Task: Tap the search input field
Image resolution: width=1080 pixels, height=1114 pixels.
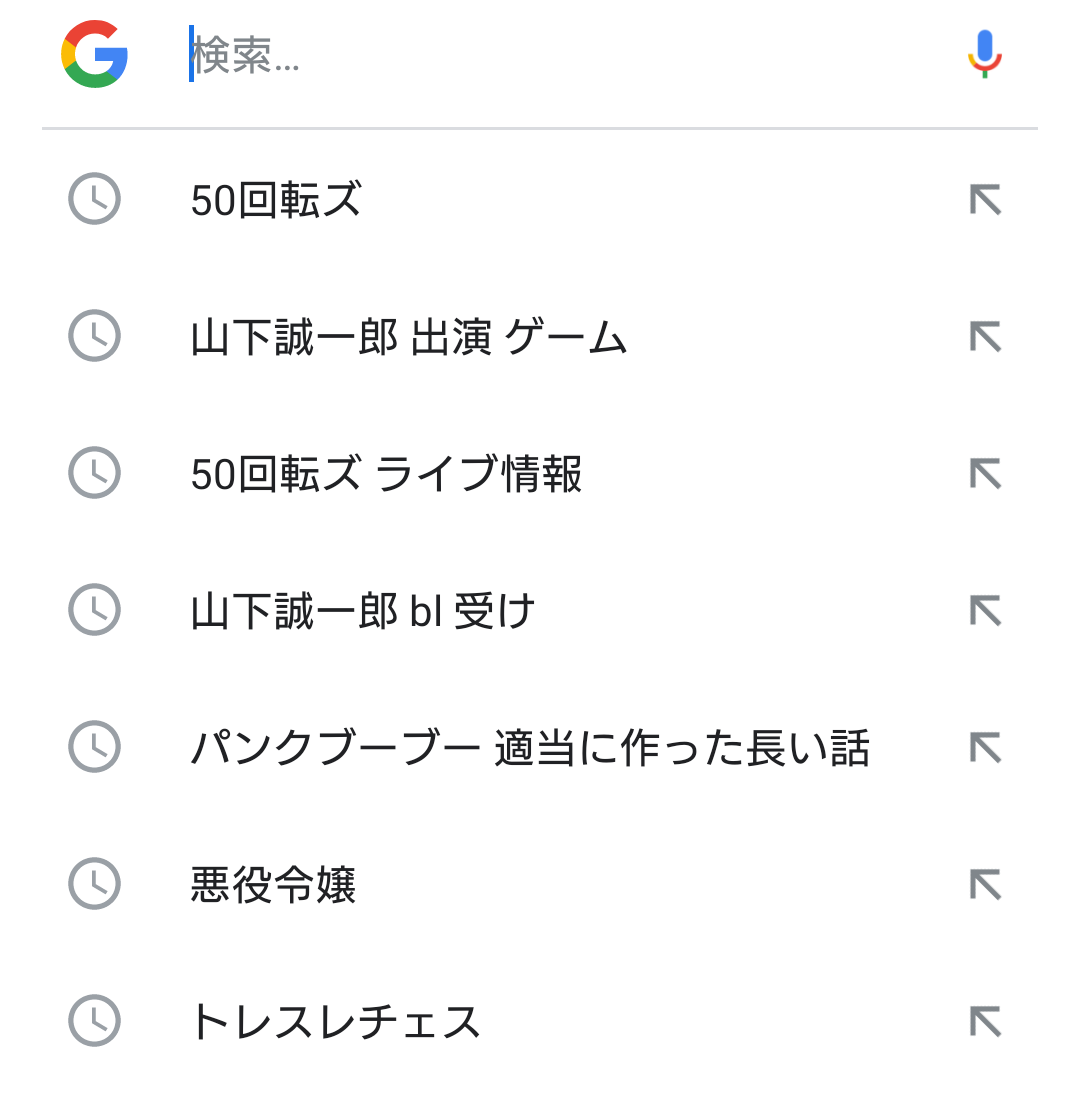Action: pos(500,57)
